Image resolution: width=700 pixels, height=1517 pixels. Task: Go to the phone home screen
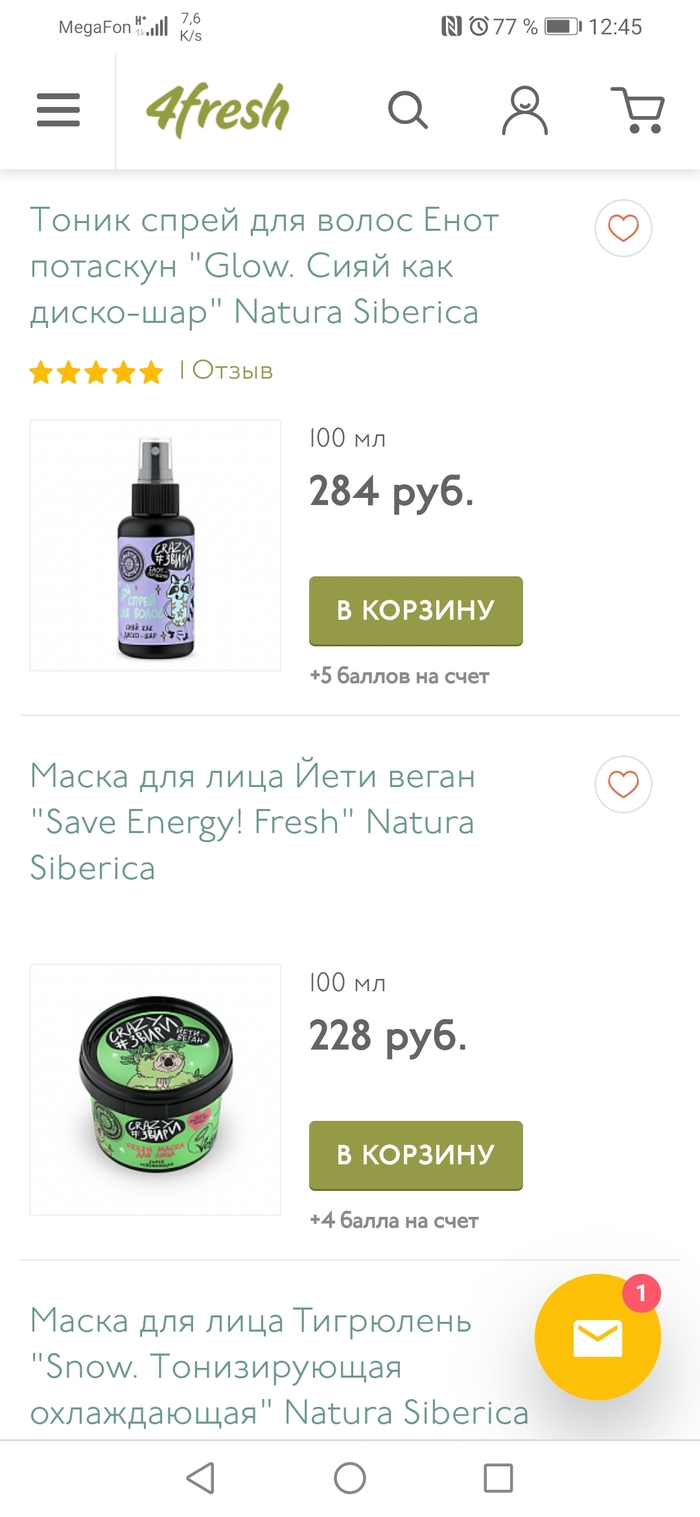[x=350, y=1478]
